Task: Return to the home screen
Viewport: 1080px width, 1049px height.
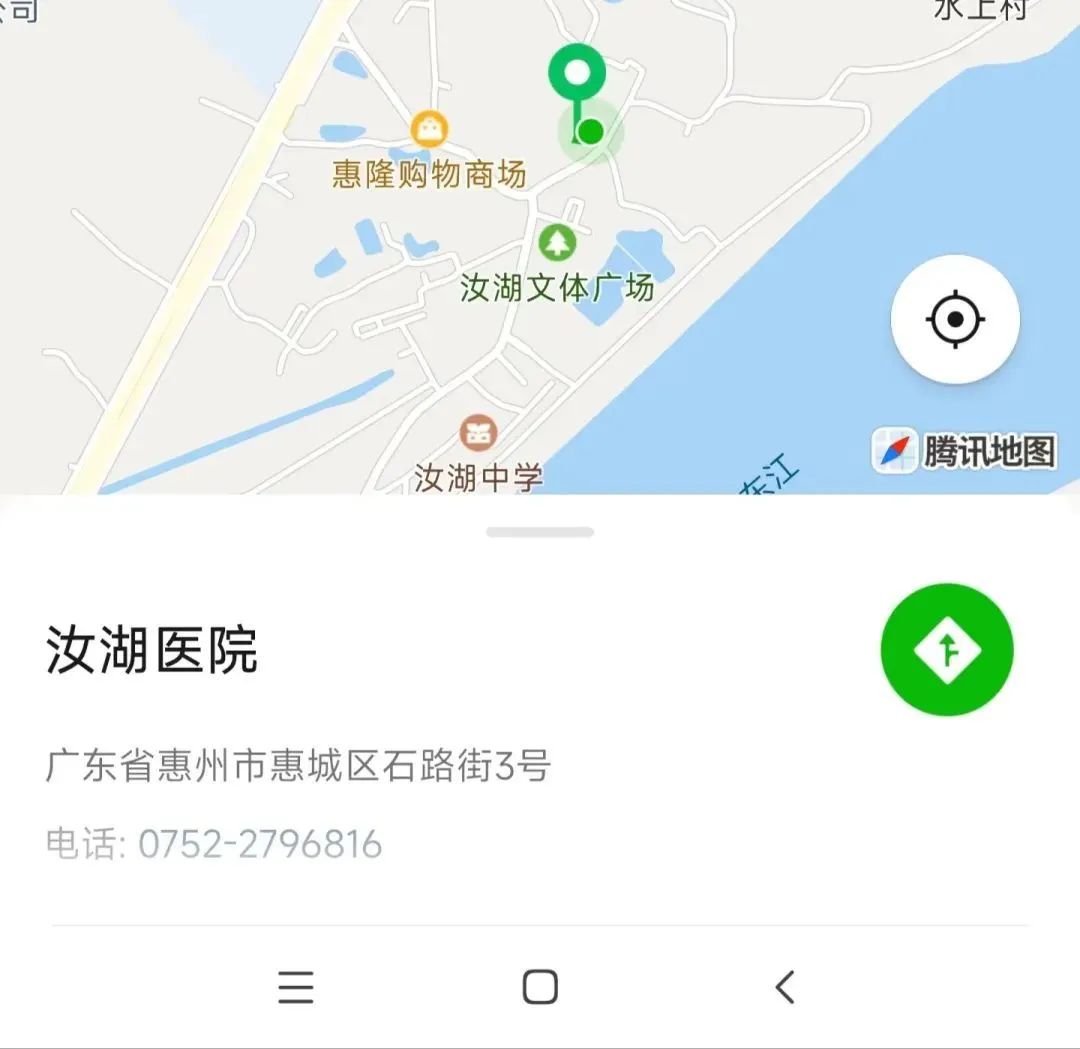Action: (x=540, y=987)
